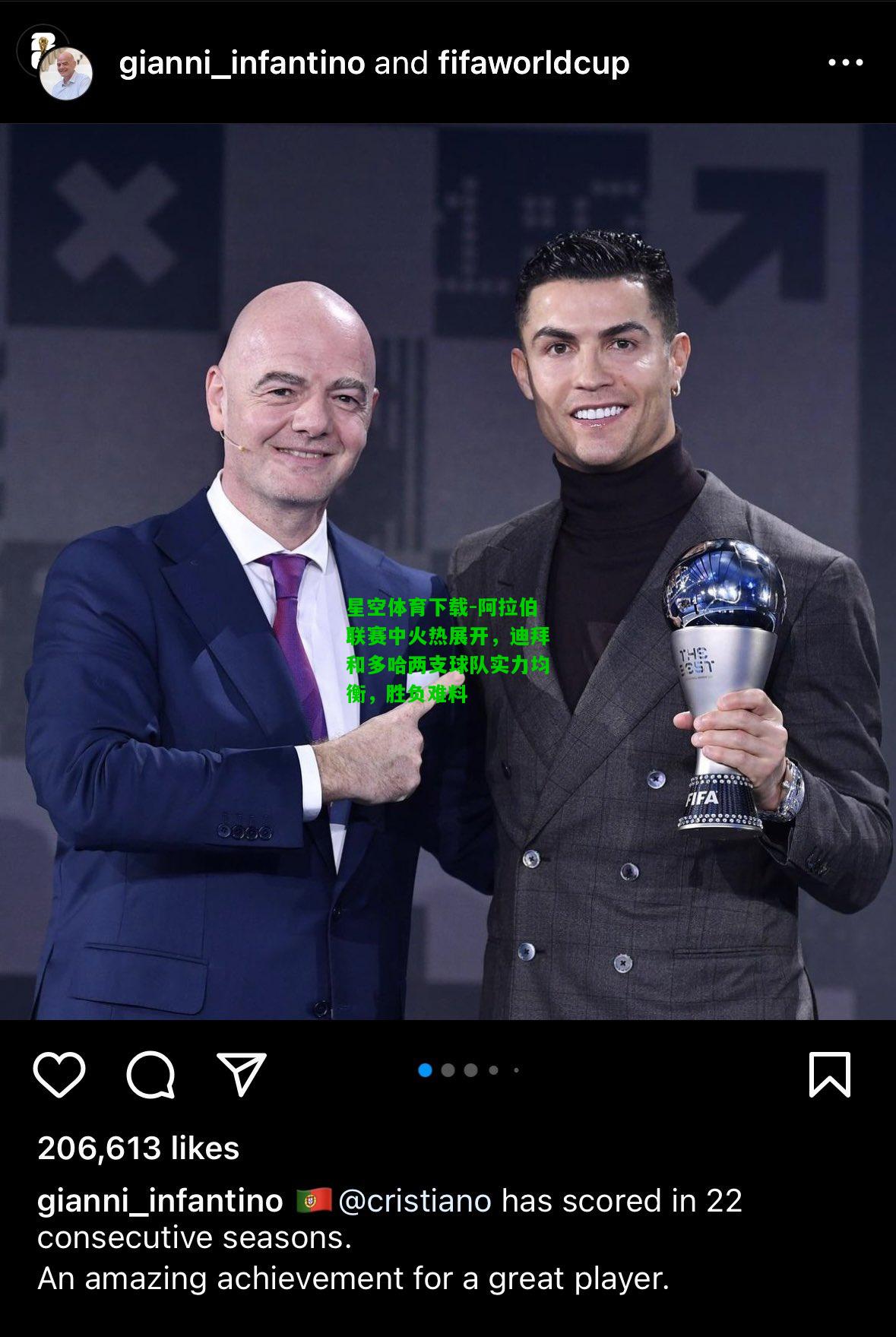View who liked: 206,613 likes
Viewport: 896px width, 1337px height.
pyautogui.click(x=138, y=1148)
